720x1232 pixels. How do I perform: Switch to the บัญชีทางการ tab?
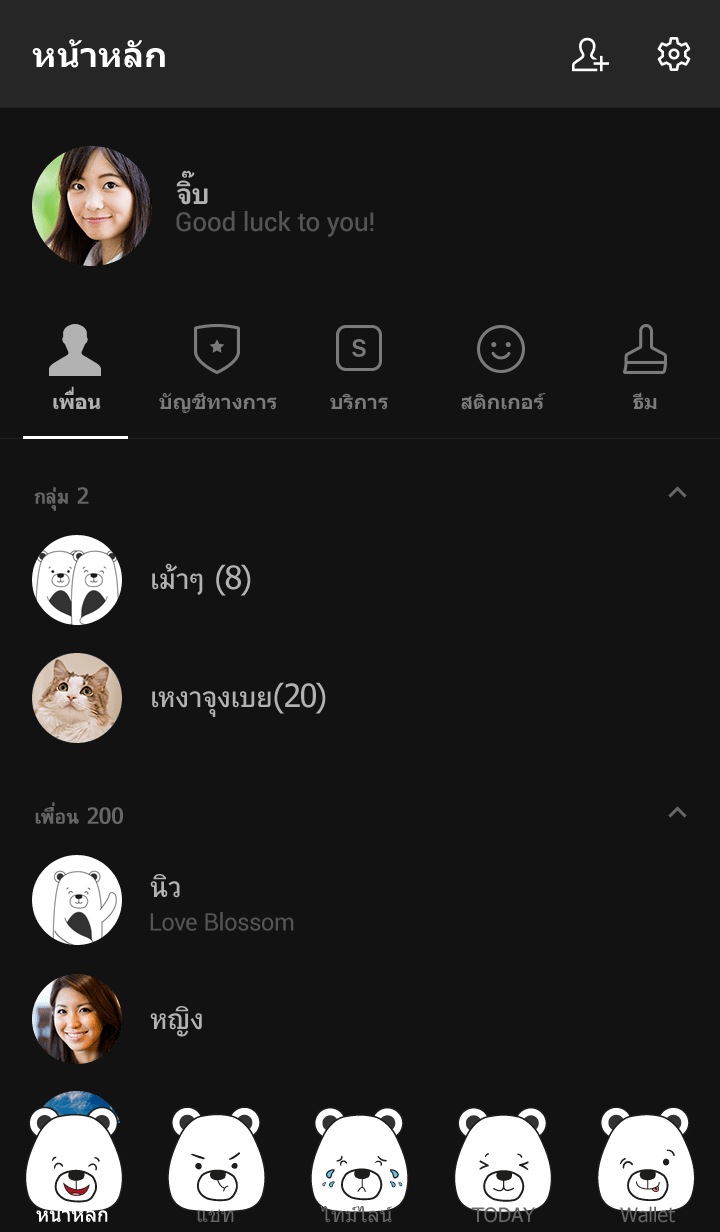[217, 370]
